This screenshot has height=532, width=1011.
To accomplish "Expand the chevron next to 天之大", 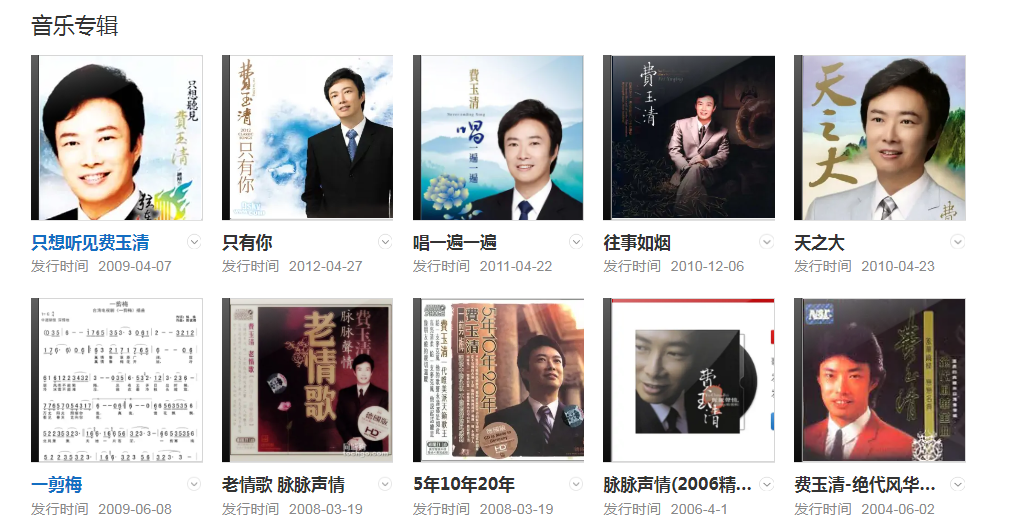I will click(x=957, y=242).
